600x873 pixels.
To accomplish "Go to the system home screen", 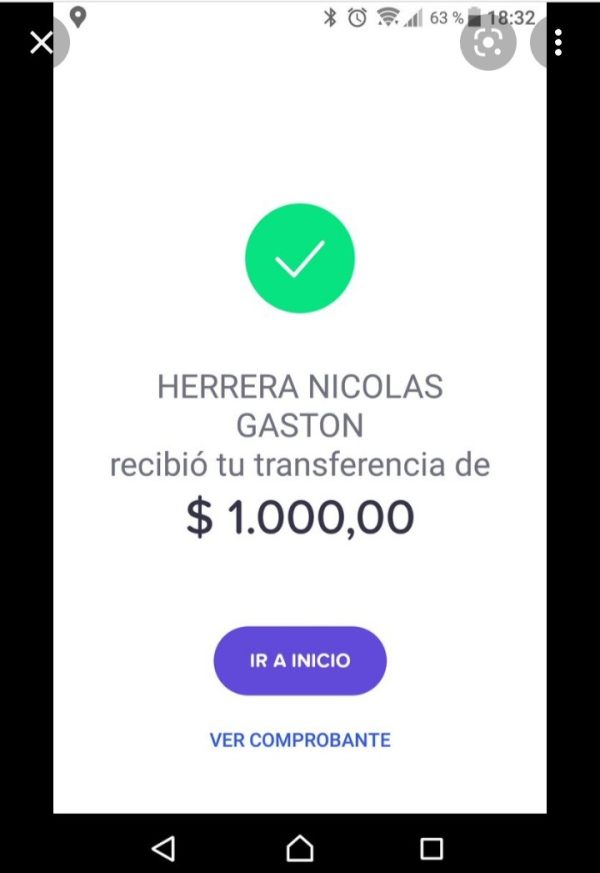I will pos(300,849).
